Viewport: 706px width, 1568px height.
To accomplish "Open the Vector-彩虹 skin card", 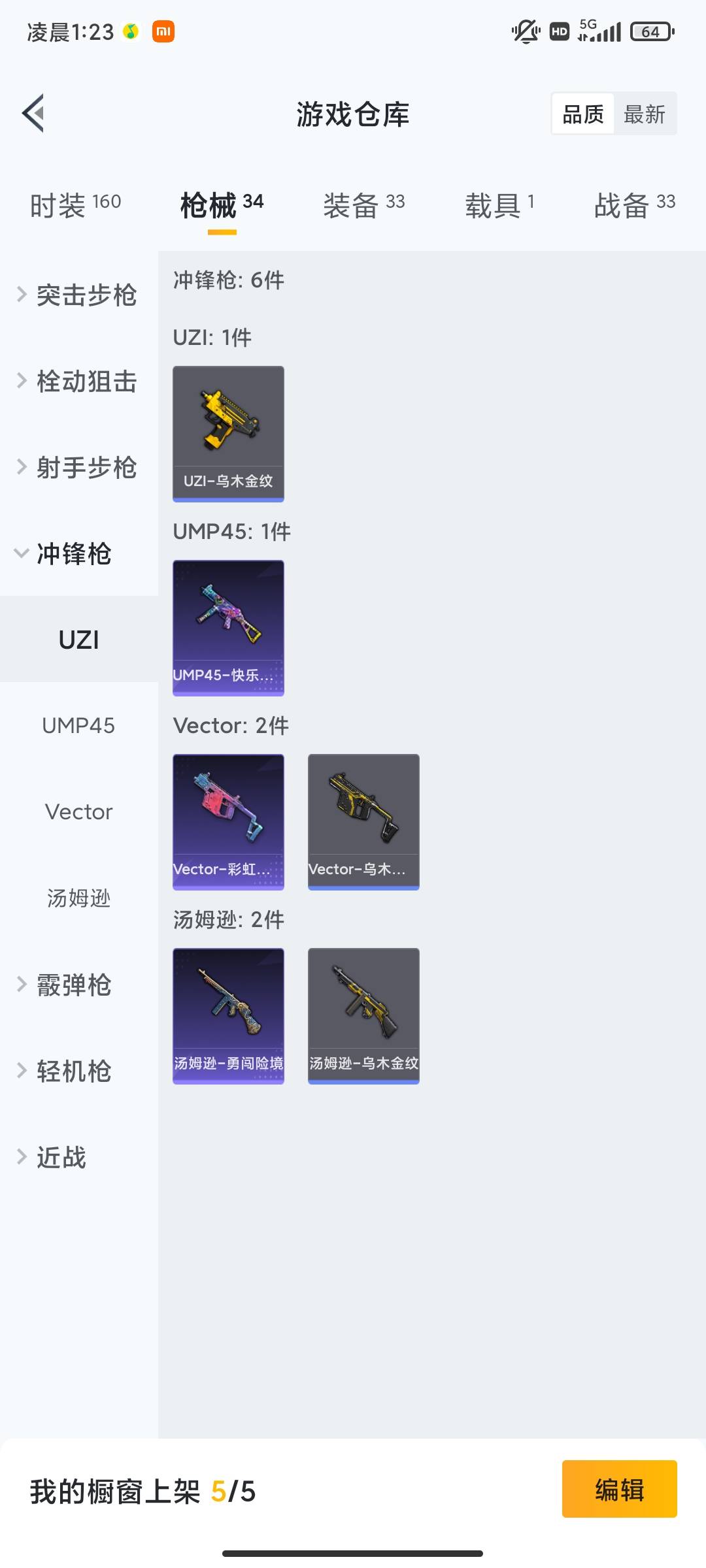I will pos(228,821).
